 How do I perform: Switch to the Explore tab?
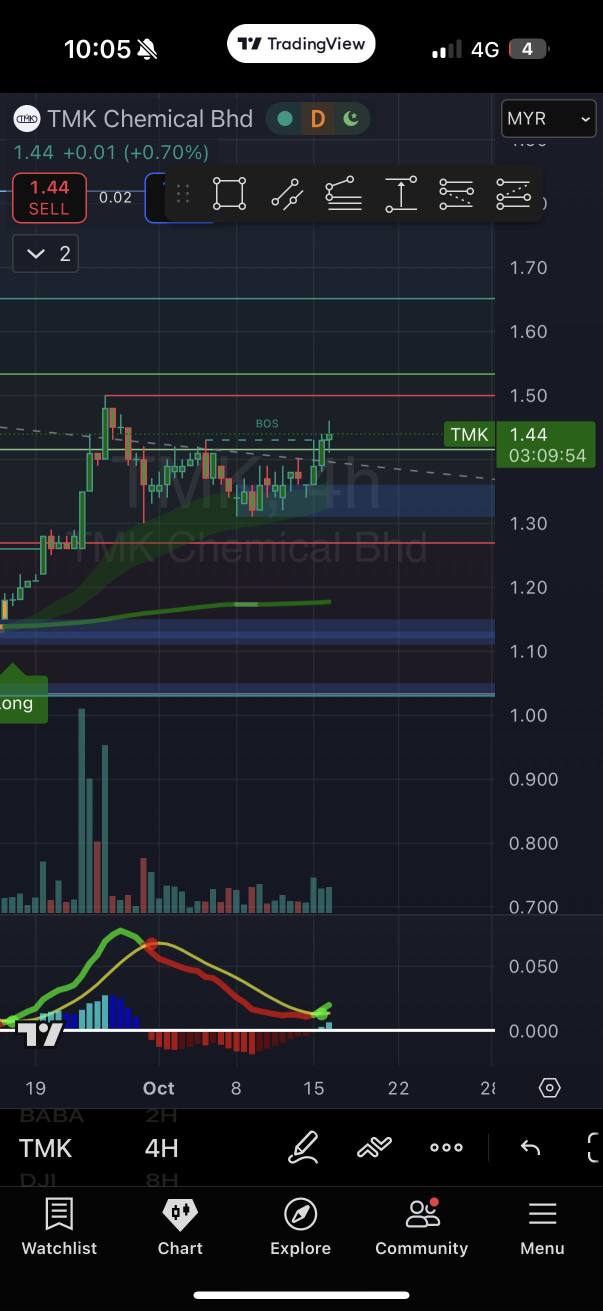pyautogui.click(x=300, y=1228)
